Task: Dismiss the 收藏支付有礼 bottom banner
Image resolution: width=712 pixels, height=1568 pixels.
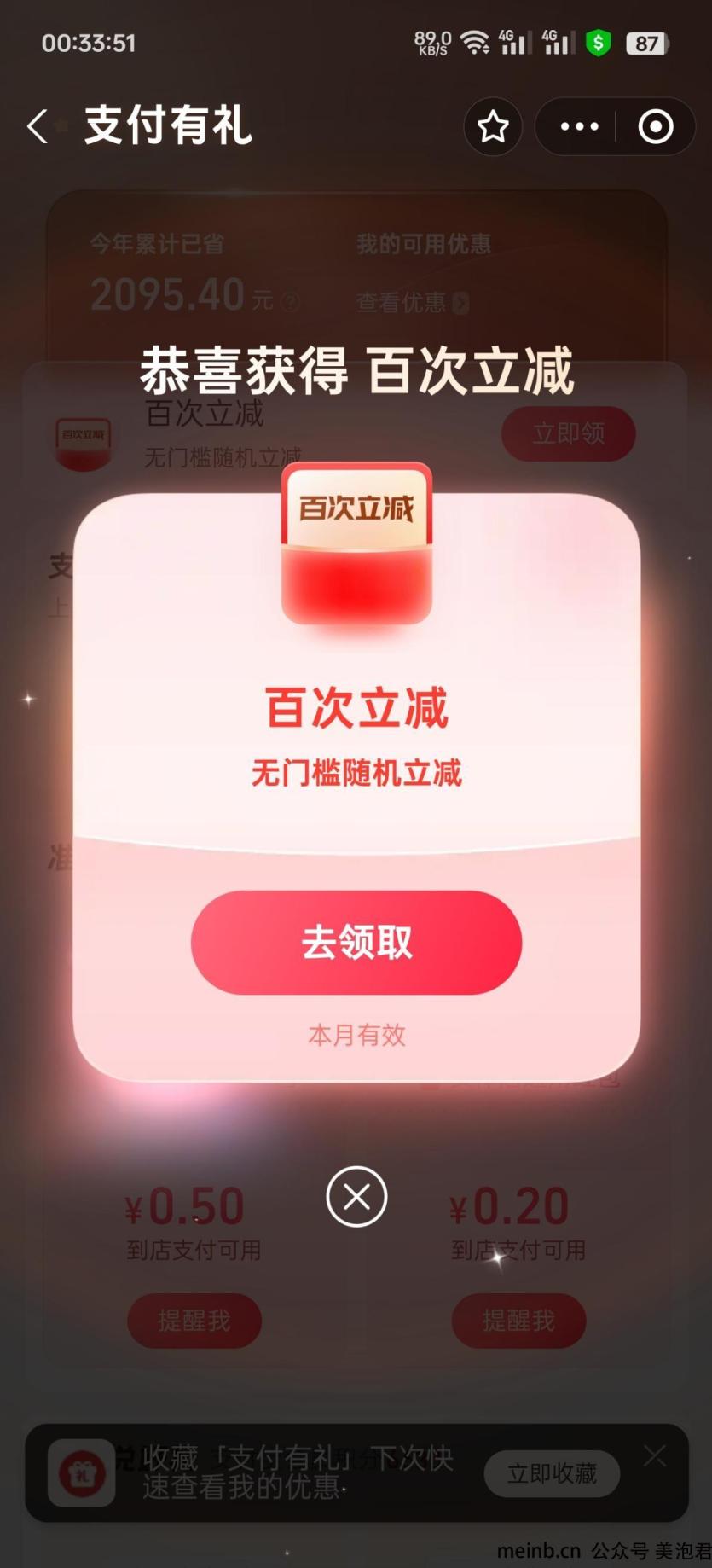Action: click(x=655, y=1455)
